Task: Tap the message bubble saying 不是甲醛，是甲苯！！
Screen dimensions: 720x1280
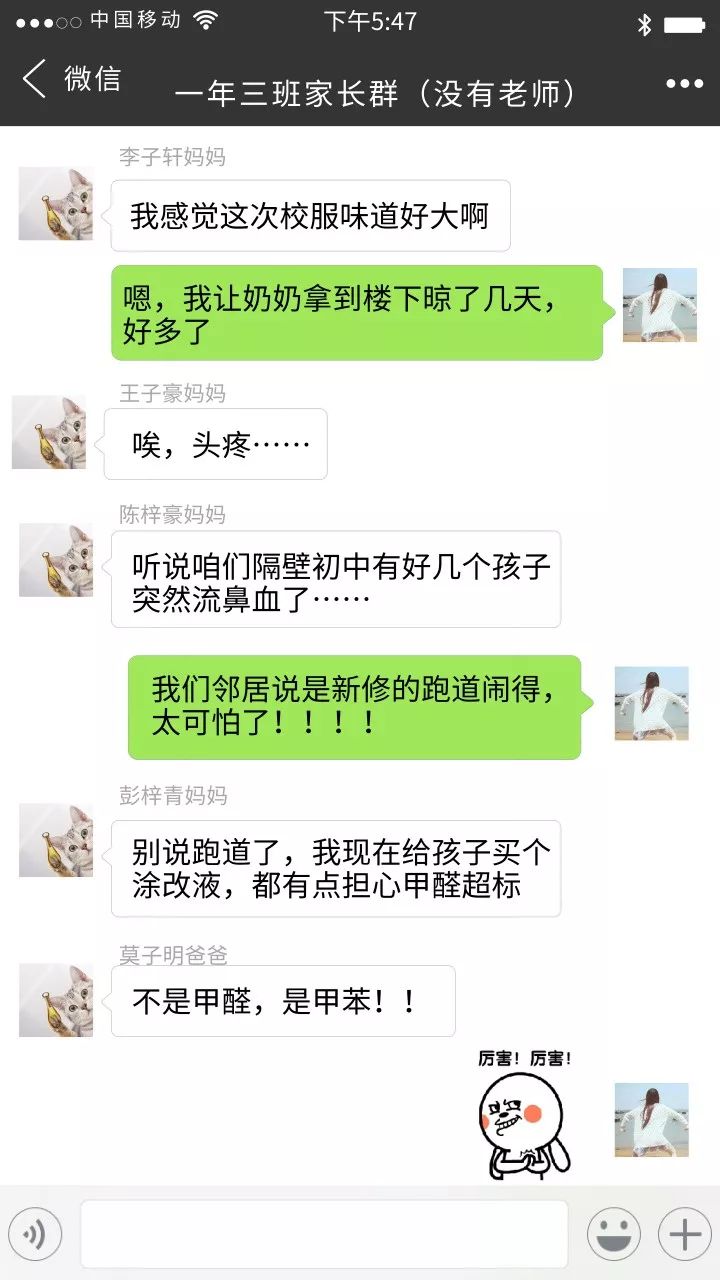Action: [283, 1000]
